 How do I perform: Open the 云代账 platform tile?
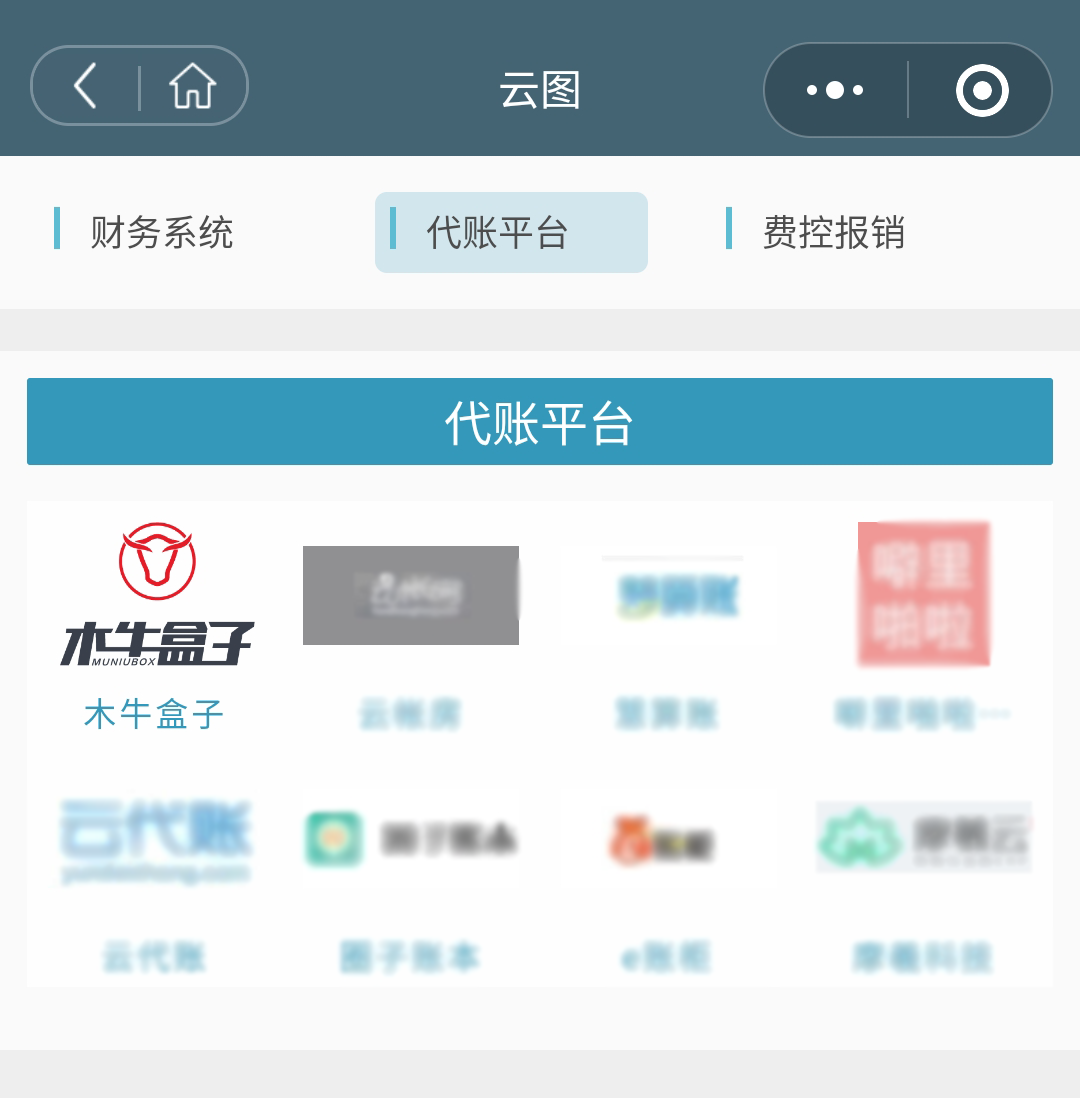[x=155, y=870]
